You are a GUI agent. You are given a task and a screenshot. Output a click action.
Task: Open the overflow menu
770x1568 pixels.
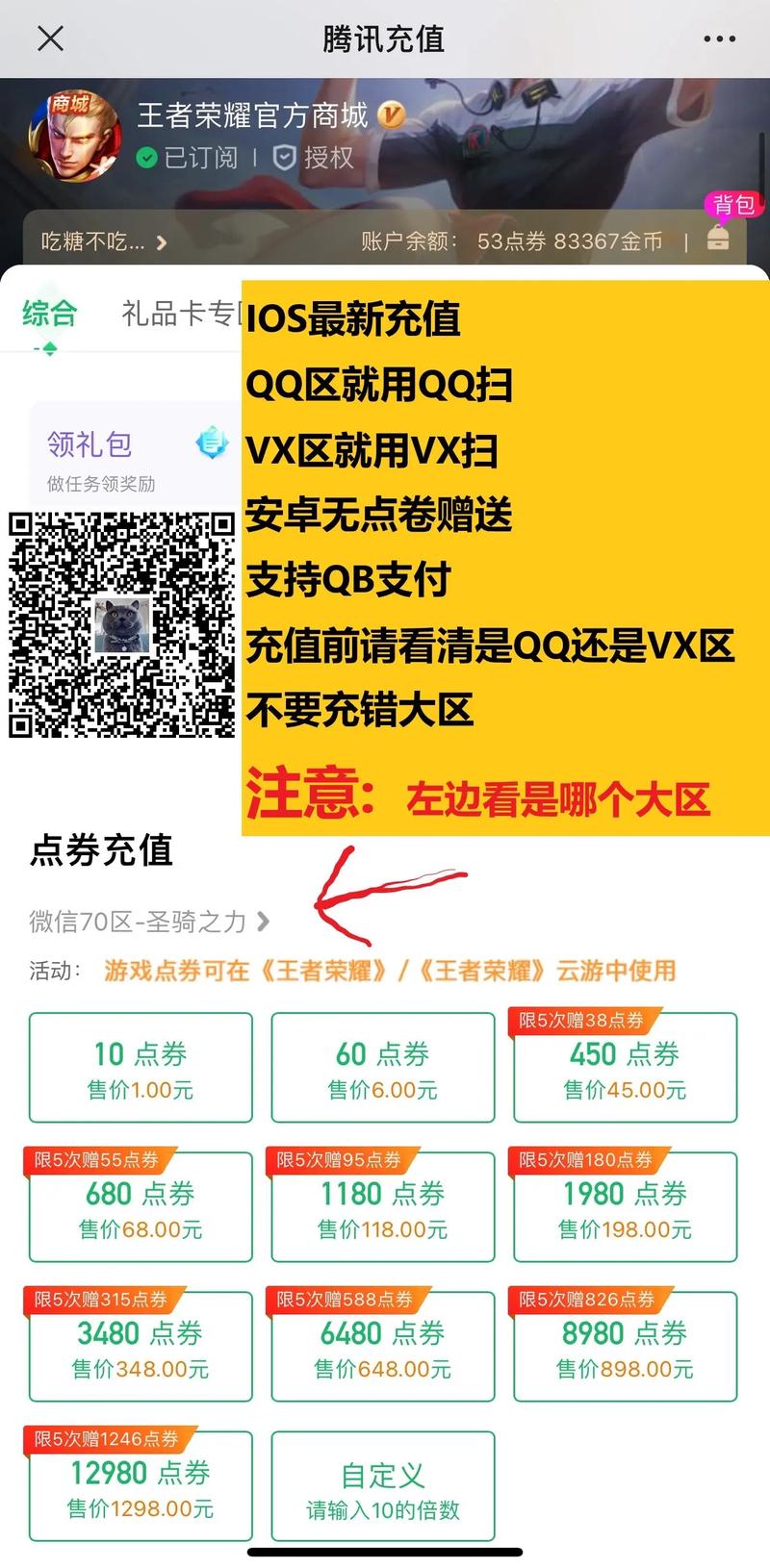(719, 39)
